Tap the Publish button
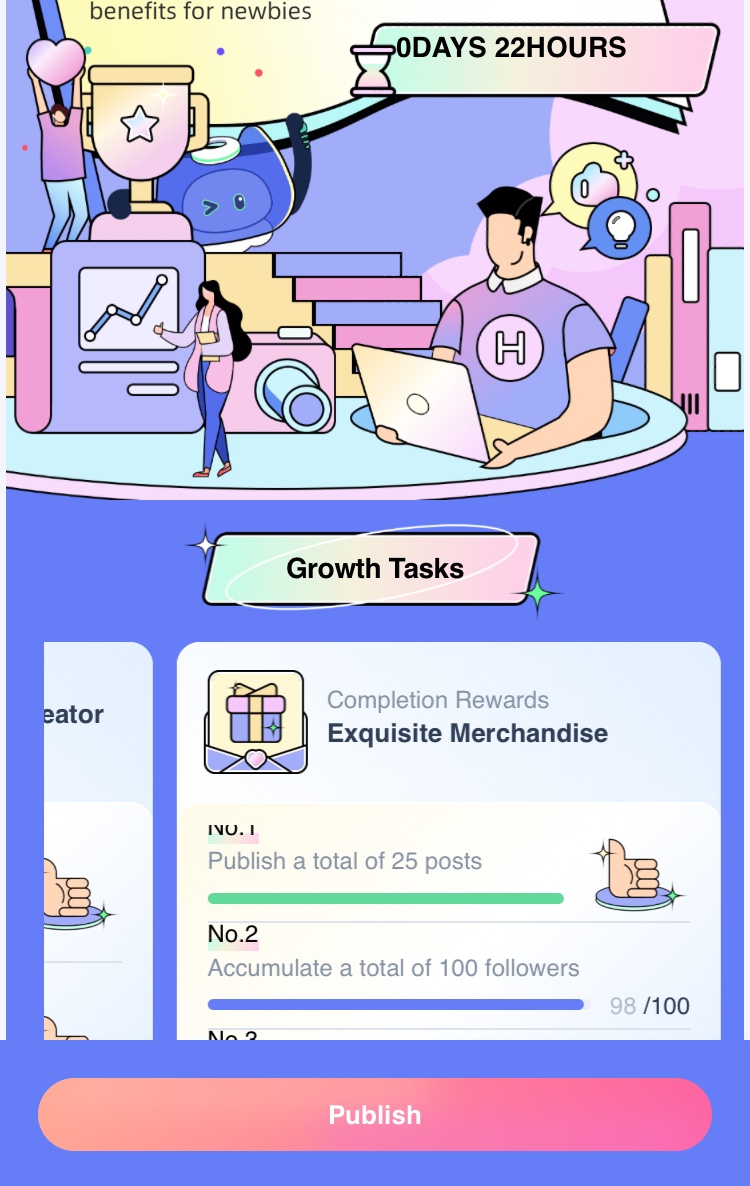Image resolution: width=750 pixels, height=1186 pixels. point(375,1114)
